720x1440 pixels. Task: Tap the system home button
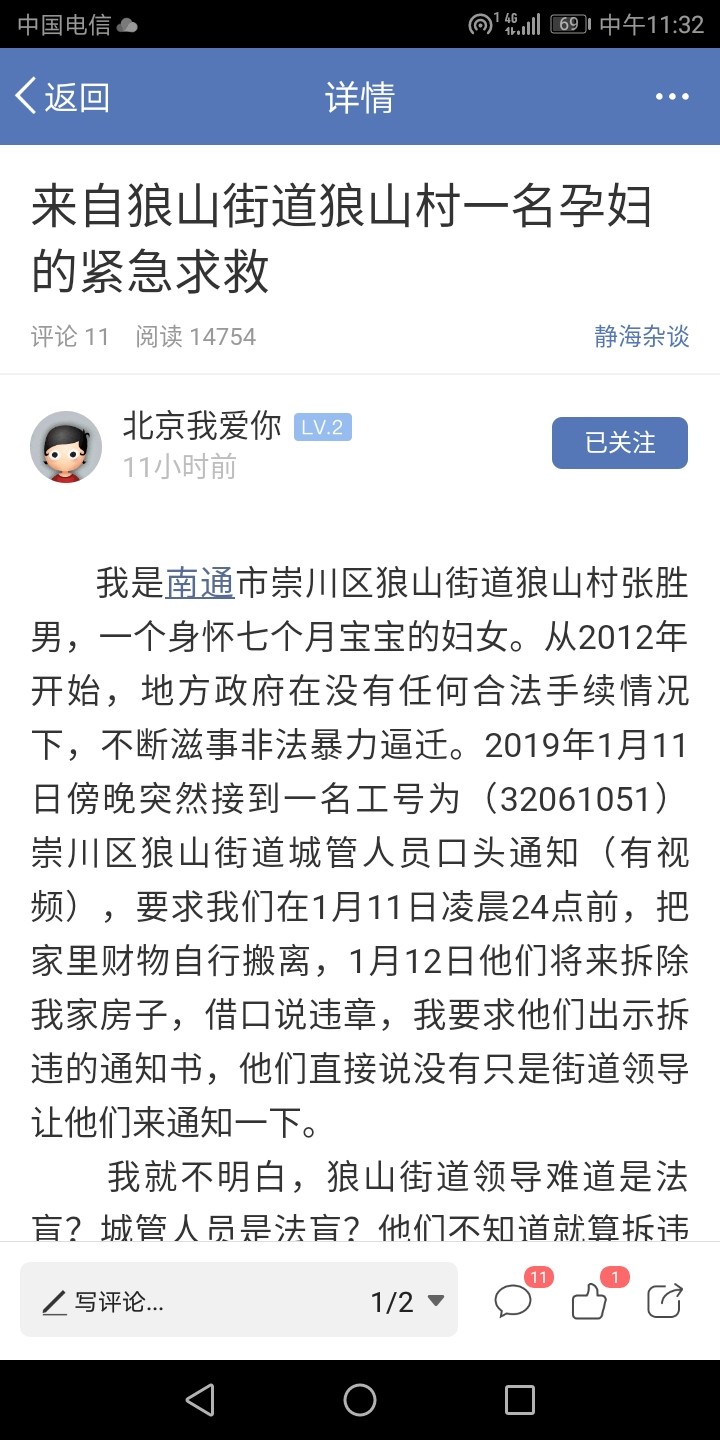[x=360, y=1400]
